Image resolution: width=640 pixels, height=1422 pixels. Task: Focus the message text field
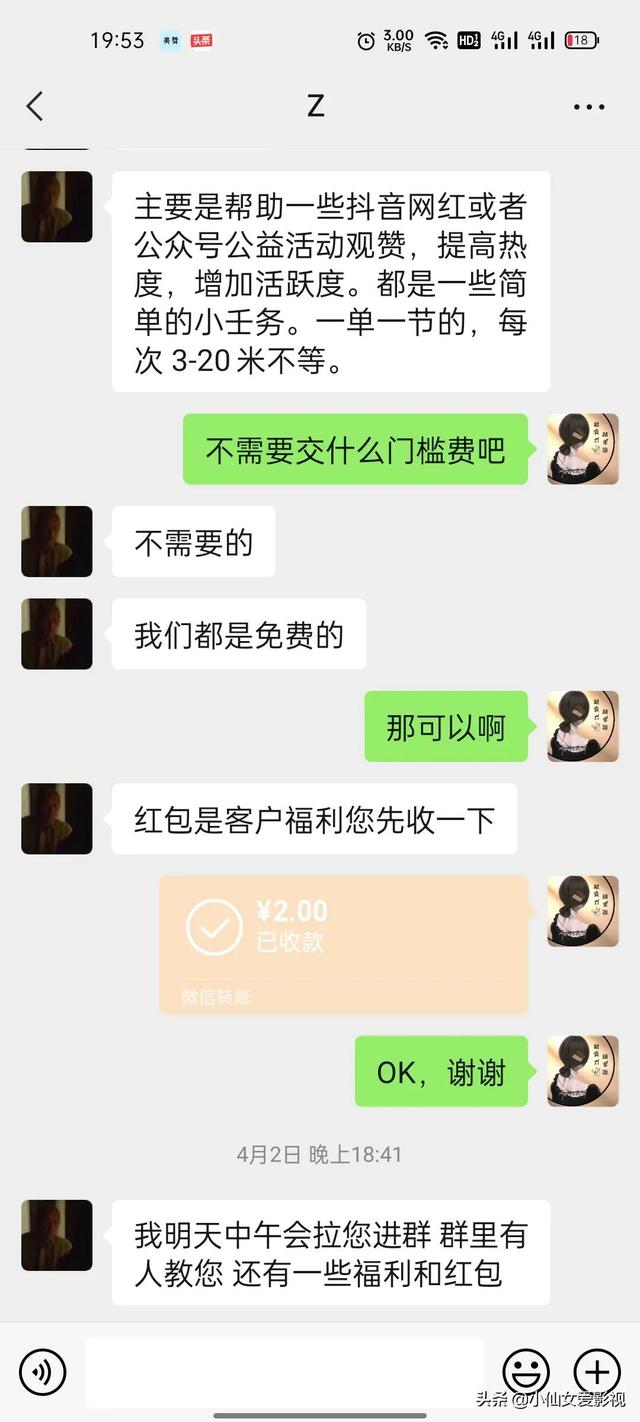pos(283,1371)
